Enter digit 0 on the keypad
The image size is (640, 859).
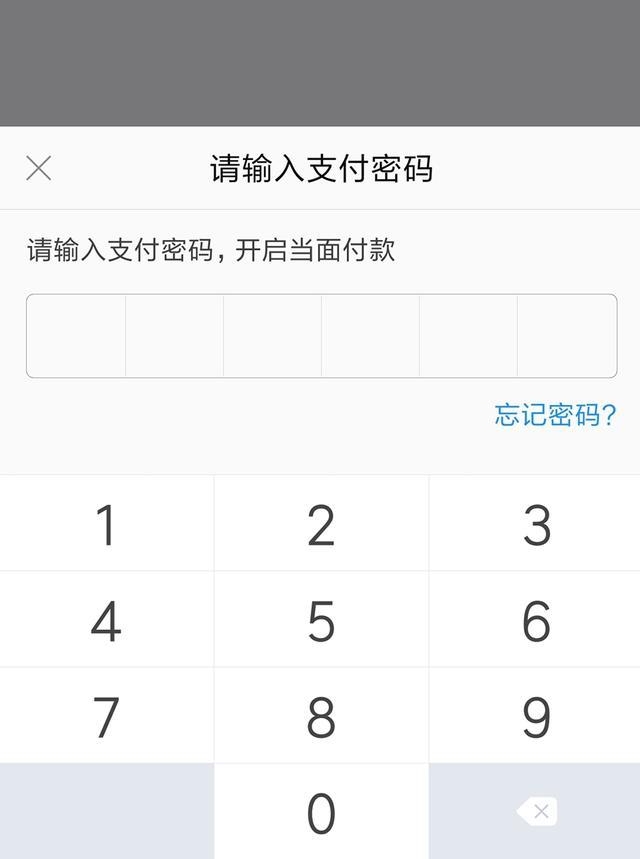click(321, 811)
